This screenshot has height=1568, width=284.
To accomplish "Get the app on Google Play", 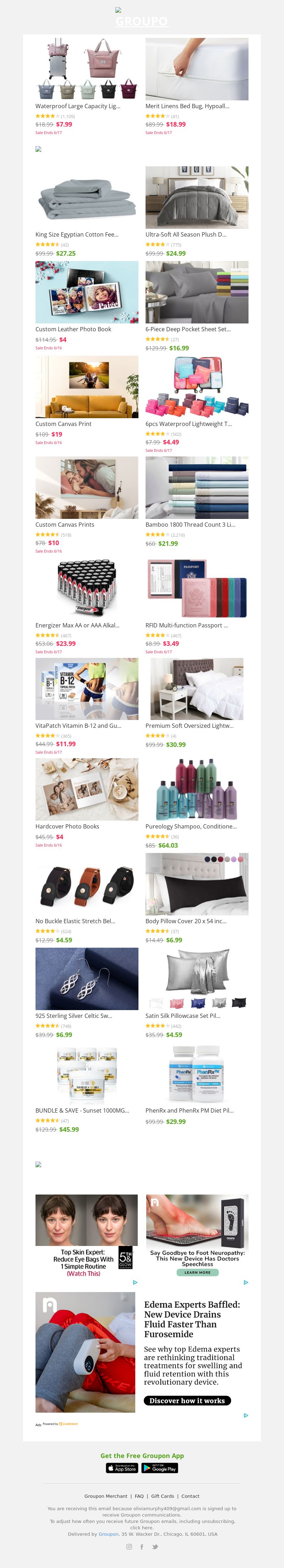I will pos(160,1468).
